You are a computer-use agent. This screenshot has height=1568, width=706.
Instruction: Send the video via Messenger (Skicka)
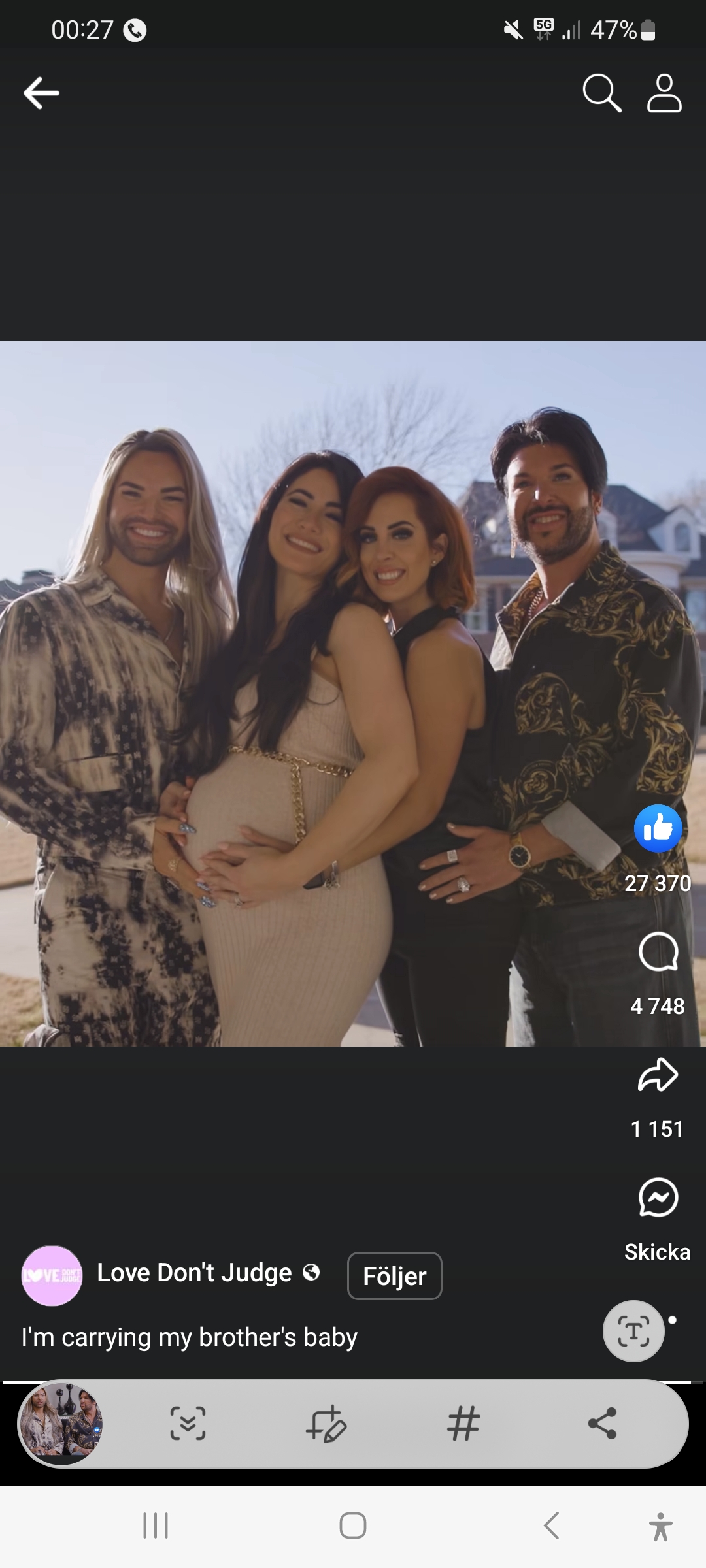coord(658,1198)
